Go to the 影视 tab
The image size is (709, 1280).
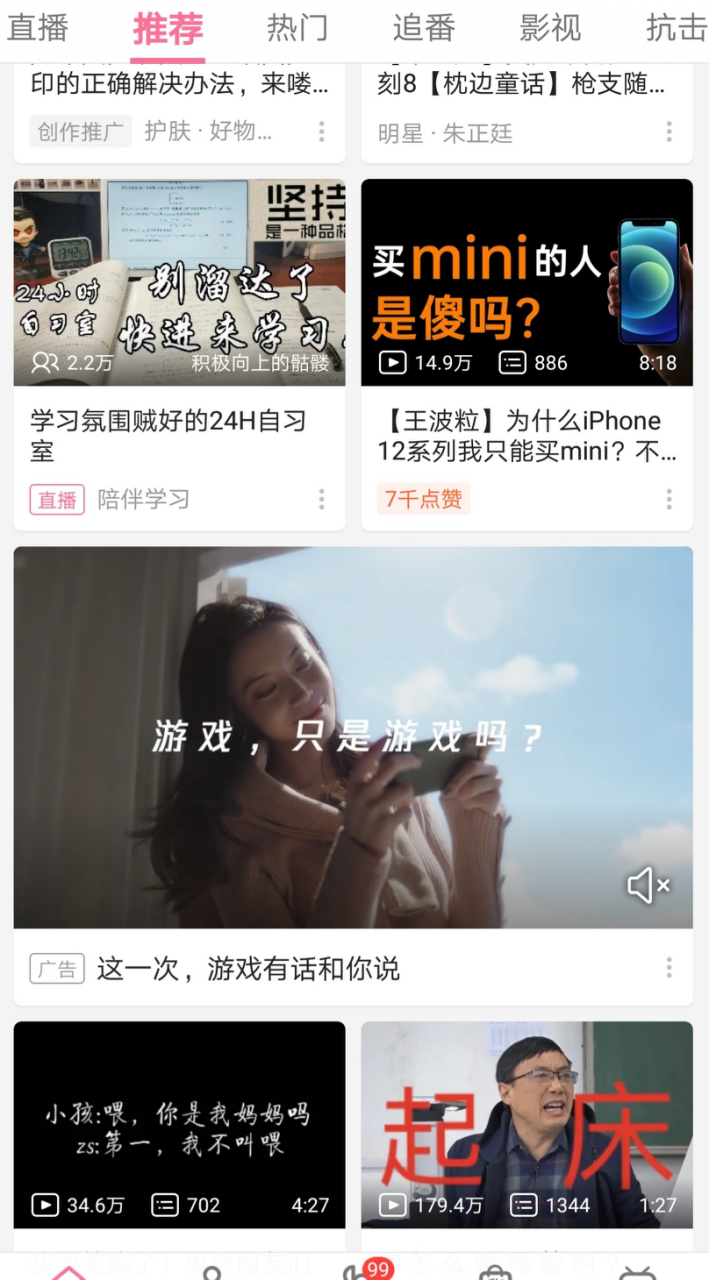tap(549, 29)
